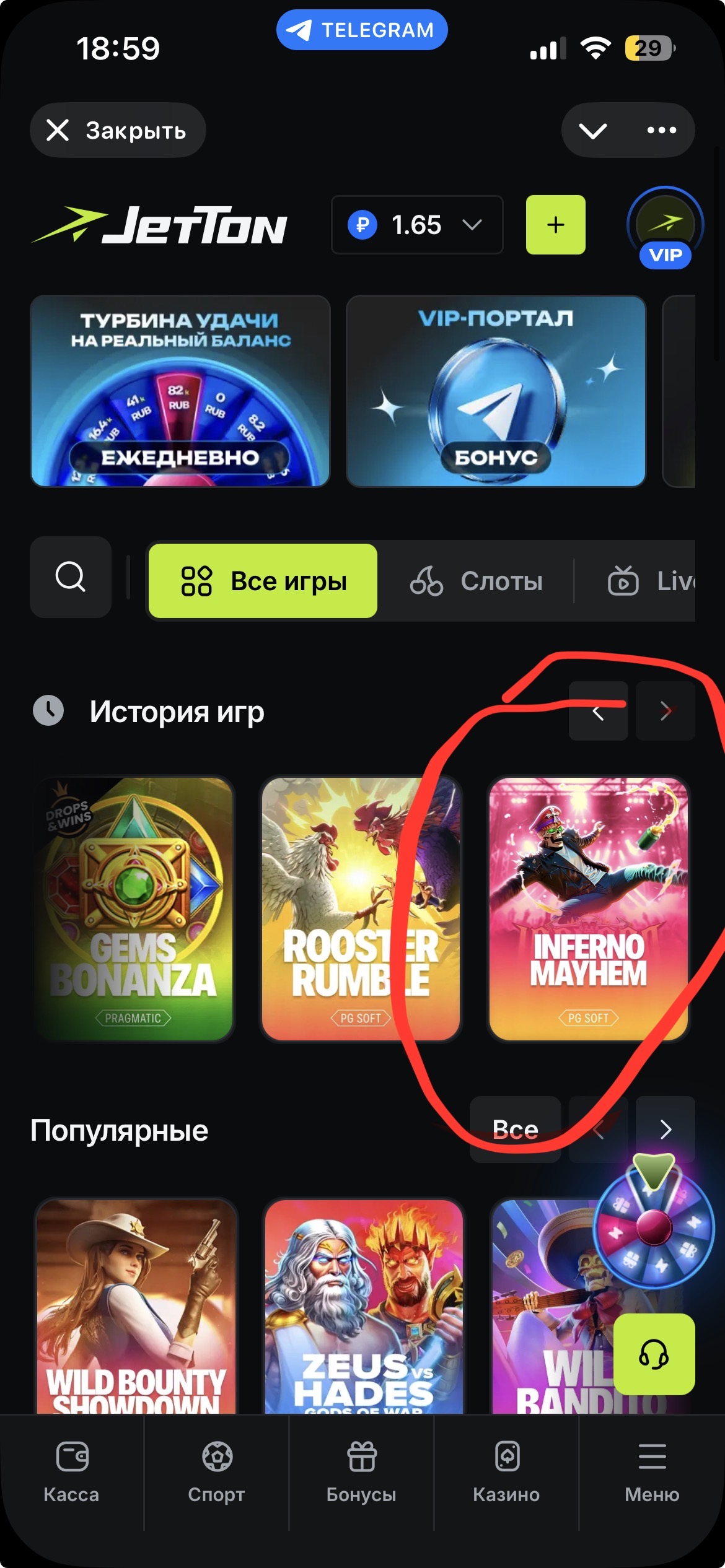Open the game search
Viewport: 725px width, 1568px height.
click(x=71, y=577)
